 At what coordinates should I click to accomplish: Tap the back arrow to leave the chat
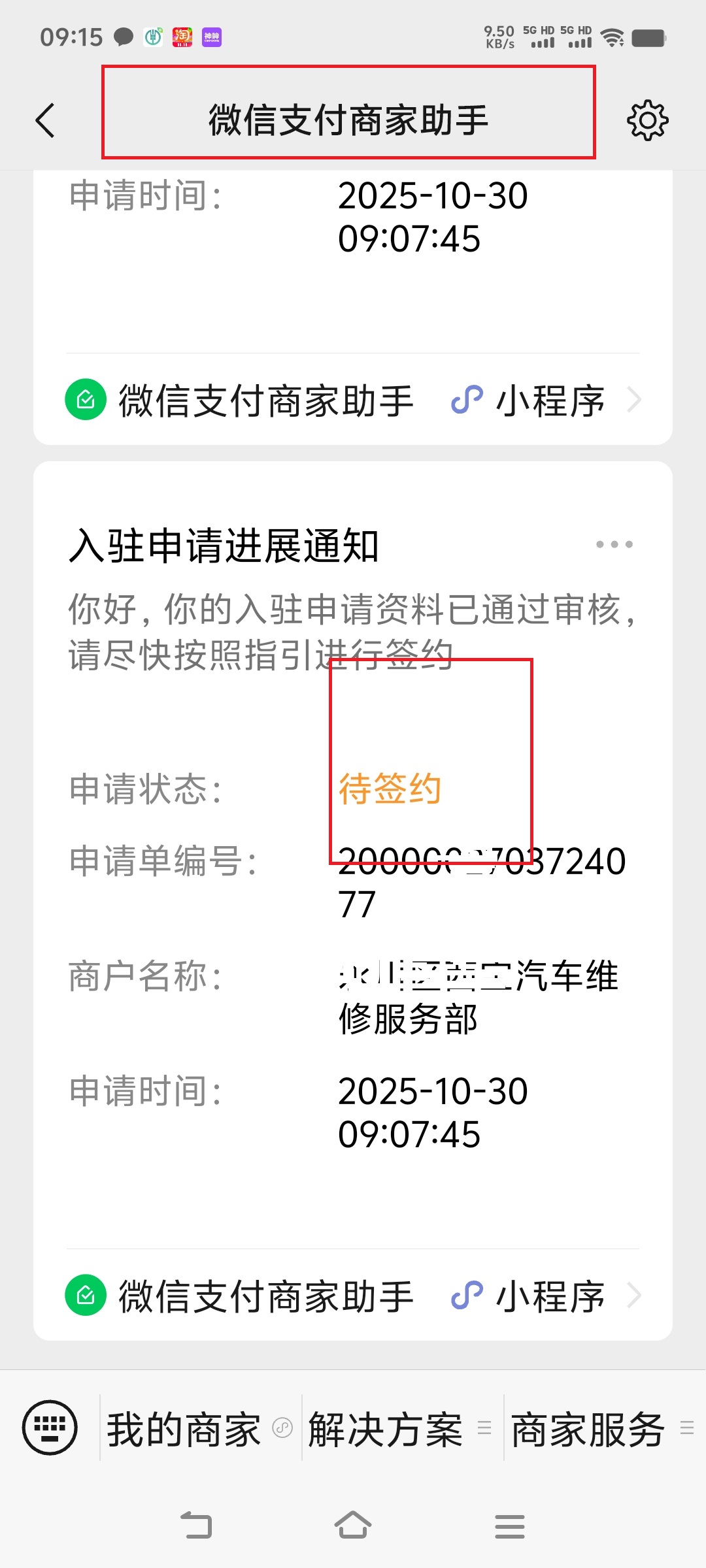[x=44, y=120]
